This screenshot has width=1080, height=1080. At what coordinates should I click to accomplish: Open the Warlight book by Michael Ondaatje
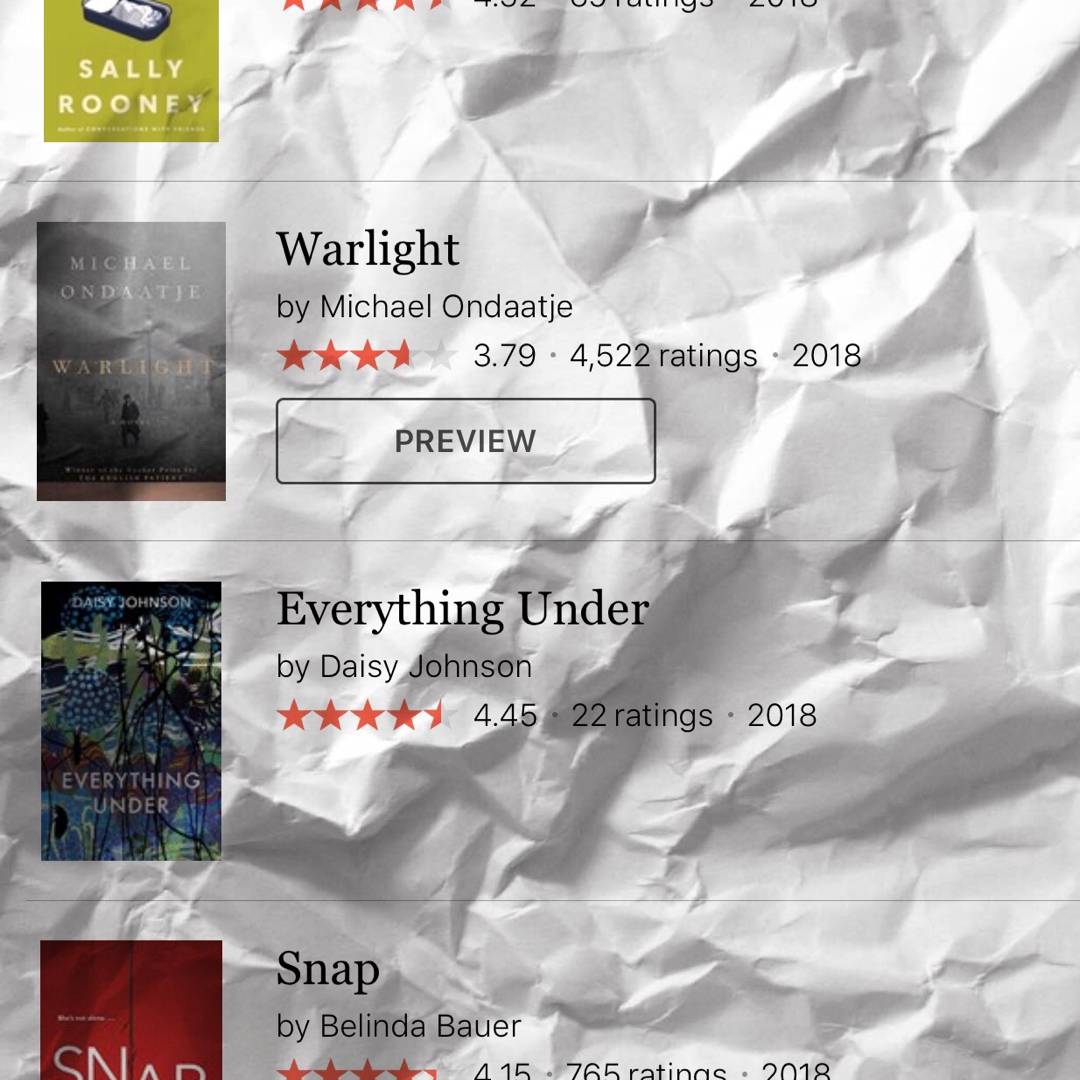click(x=368, y=250)
